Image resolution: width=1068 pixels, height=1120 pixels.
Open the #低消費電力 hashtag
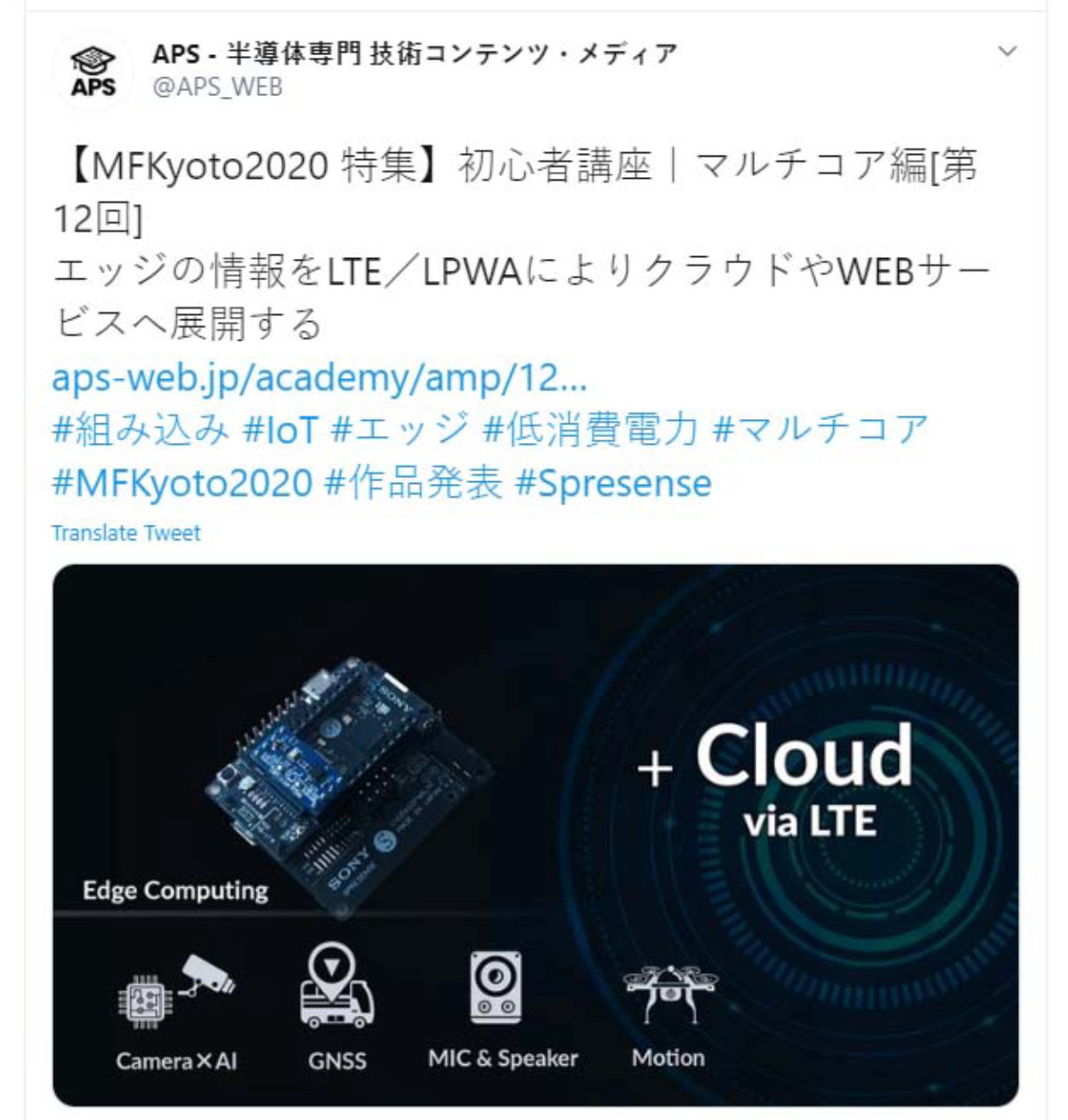(590, 431)
